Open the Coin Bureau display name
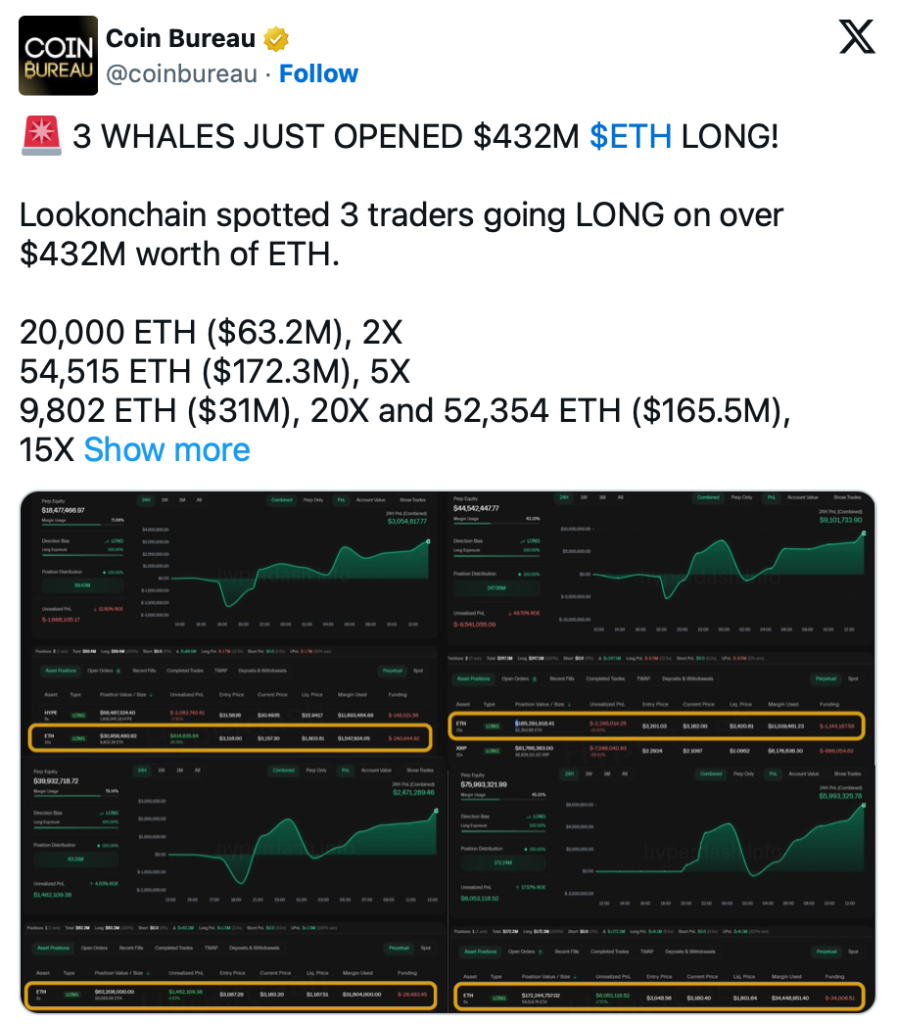The image size is (897, 1024). (x=183, y=39)
